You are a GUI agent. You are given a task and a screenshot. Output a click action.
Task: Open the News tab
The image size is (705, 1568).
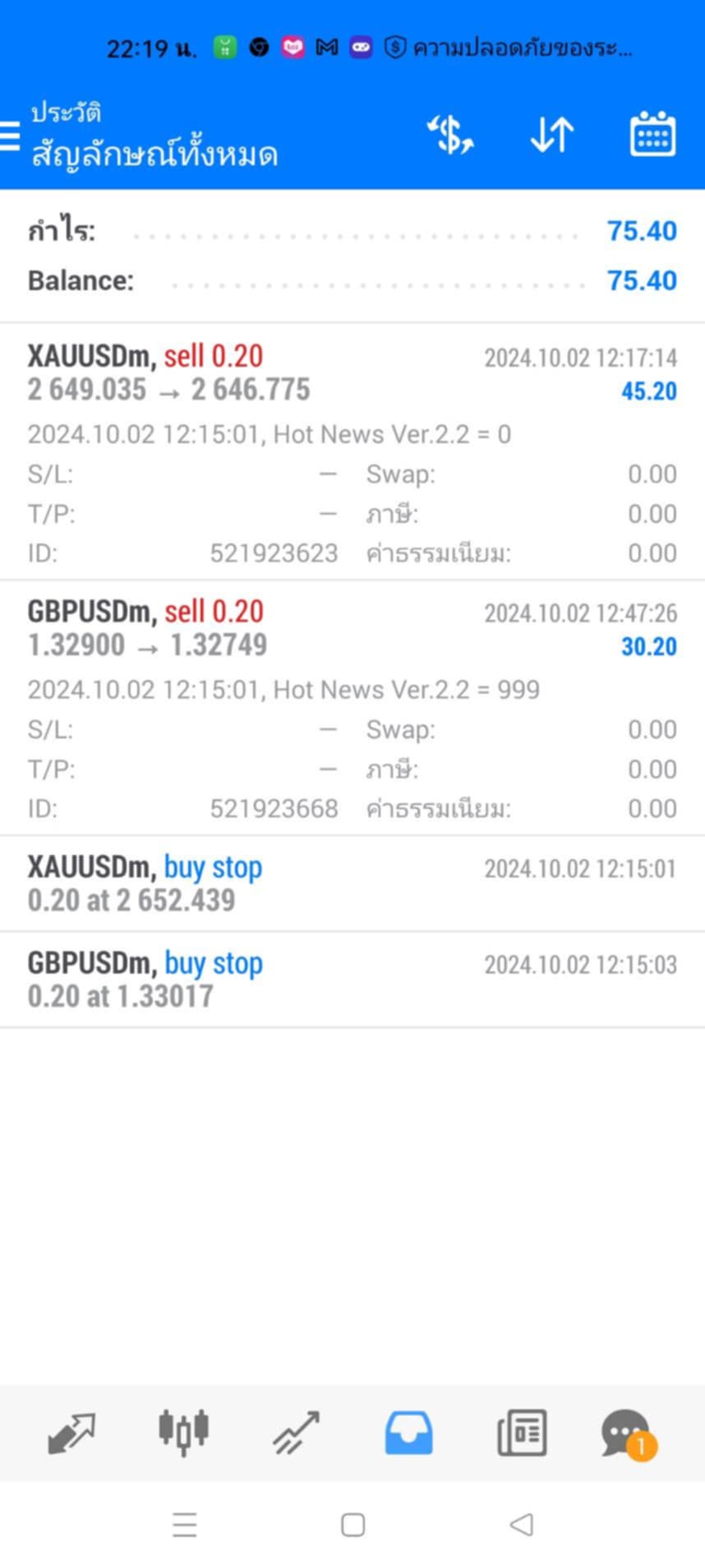522,1433
